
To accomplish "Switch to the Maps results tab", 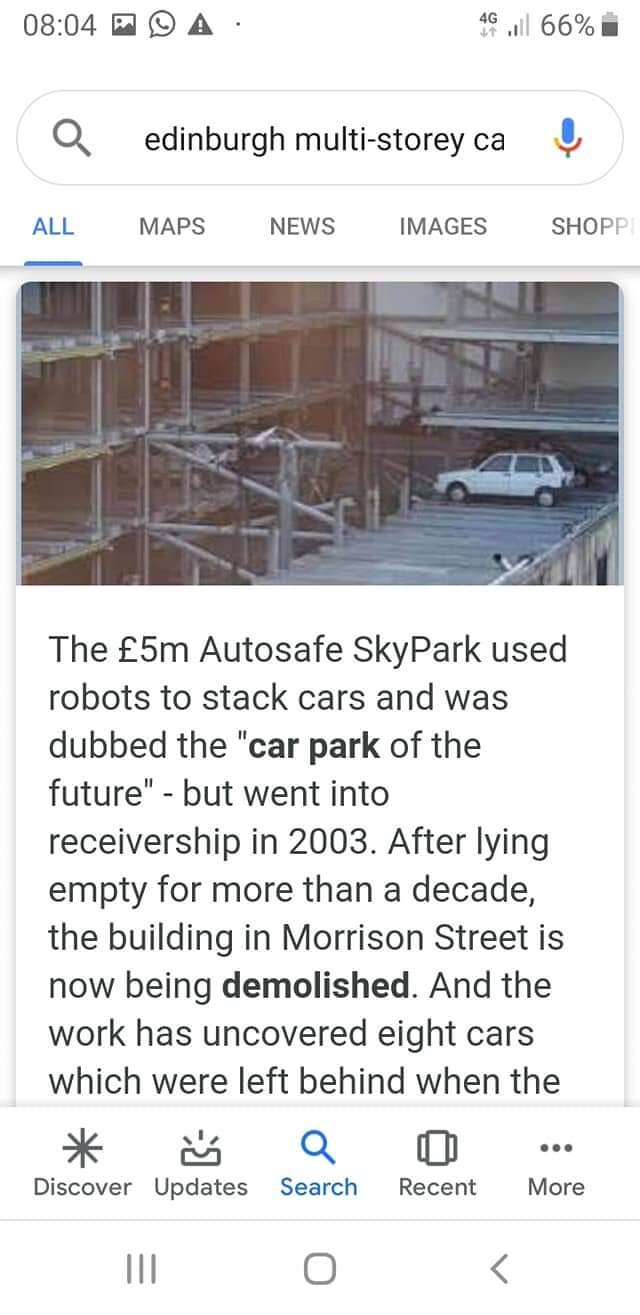I will pyautogui.click(x=172, y=226).
